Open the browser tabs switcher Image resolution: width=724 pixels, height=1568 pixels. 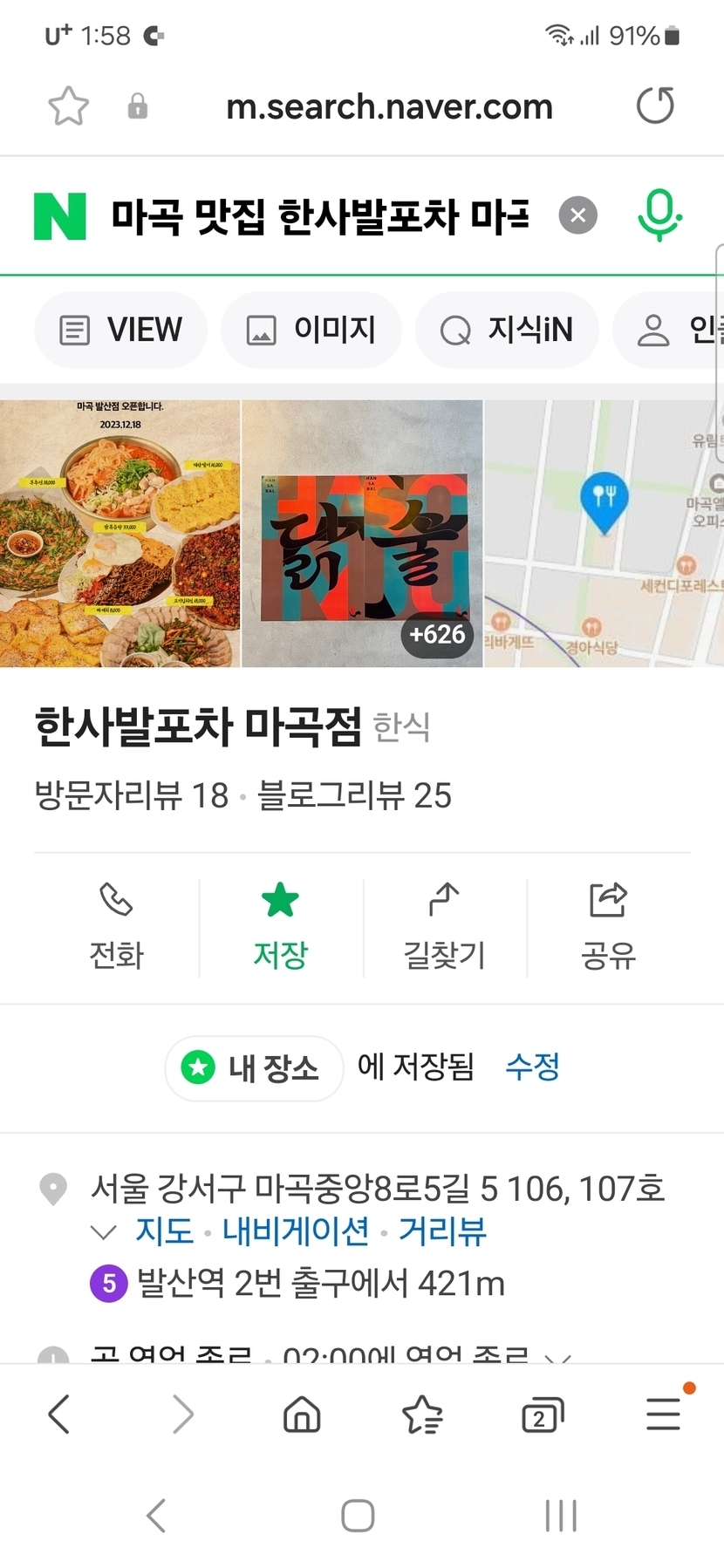pos(543,1414)
